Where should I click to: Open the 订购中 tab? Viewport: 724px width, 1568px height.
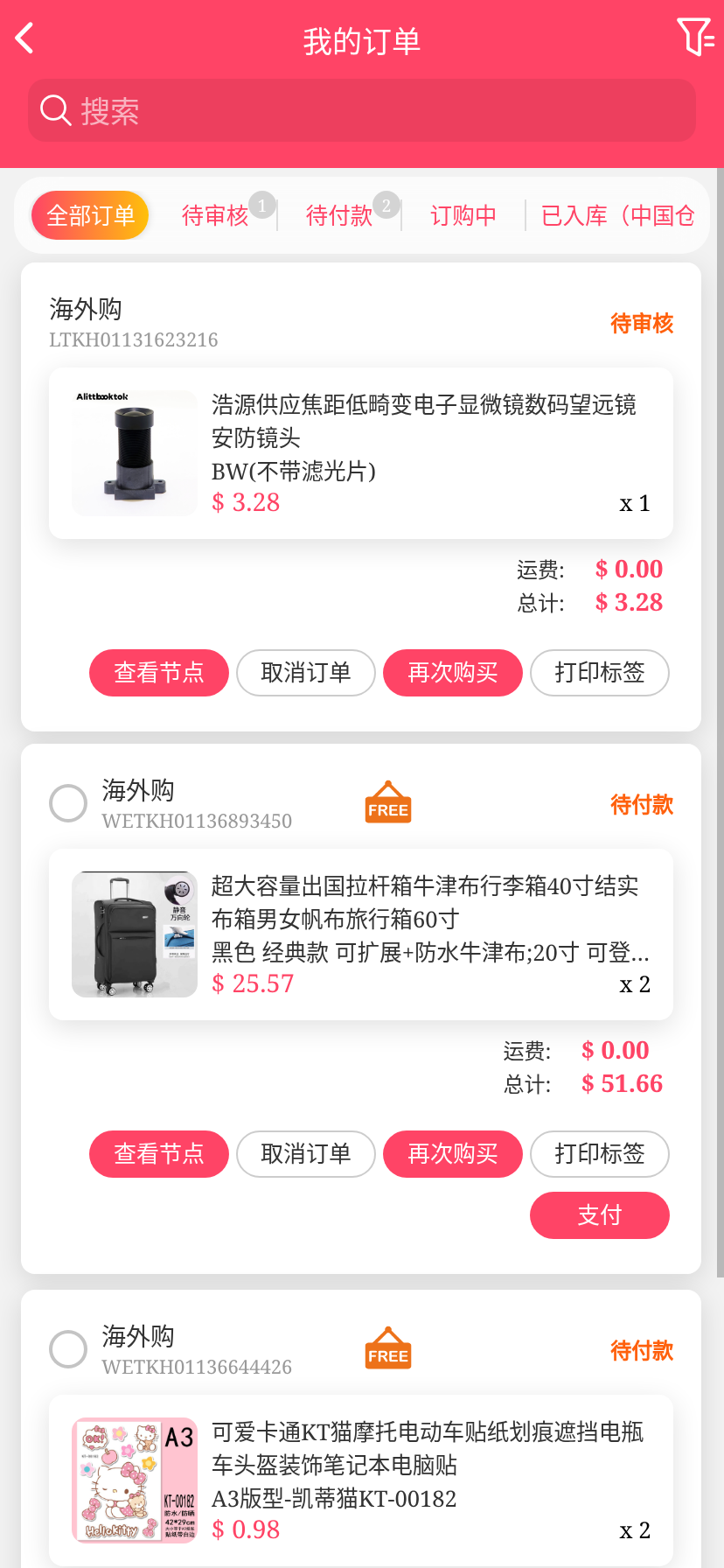pyautogui.click(x=463, y=215)
